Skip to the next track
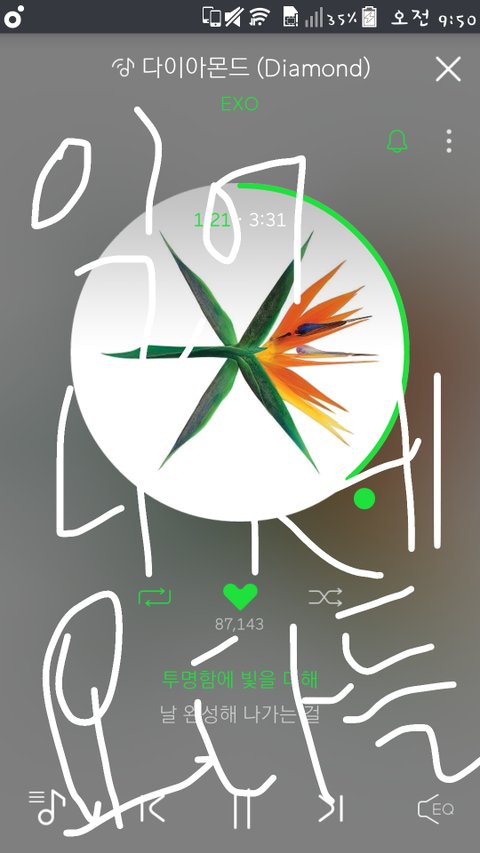480x853 pixels. [330, 809]
